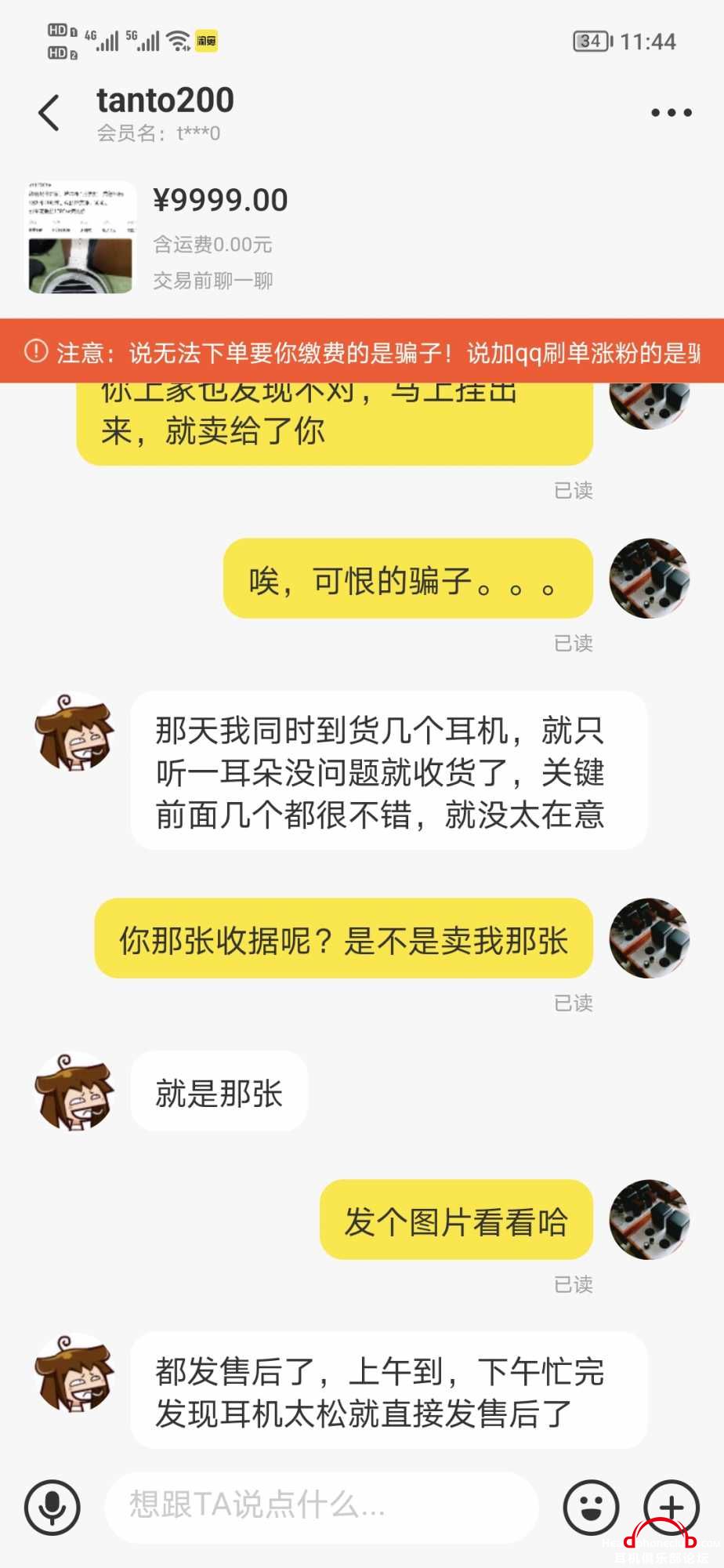View tanto200's avatar beside 就是那张
This screenshot has height=1568, width=724.
point(75,1091)
